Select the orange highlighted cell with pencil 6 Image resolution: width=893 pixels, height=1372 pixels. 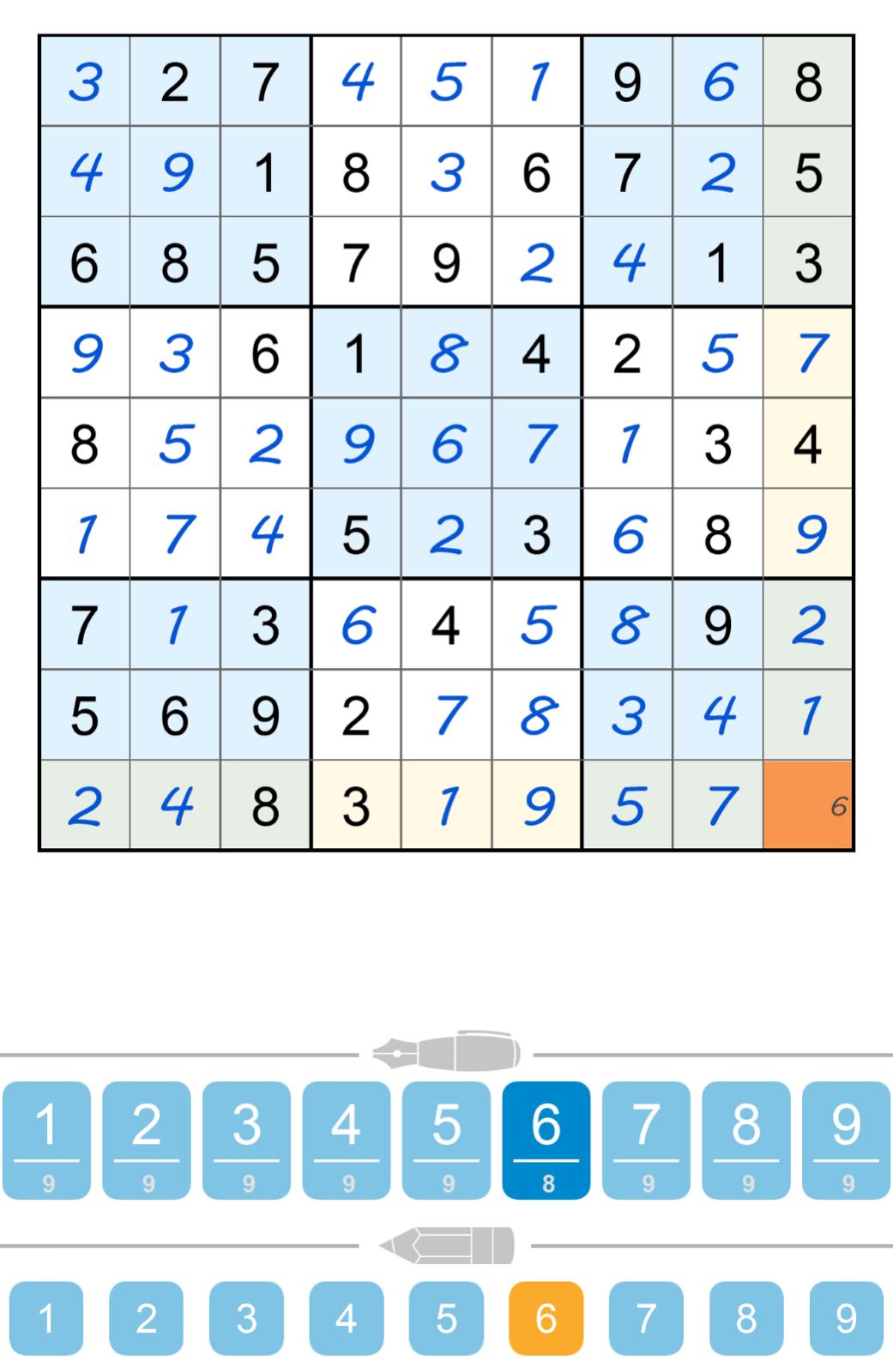(807, 804)
